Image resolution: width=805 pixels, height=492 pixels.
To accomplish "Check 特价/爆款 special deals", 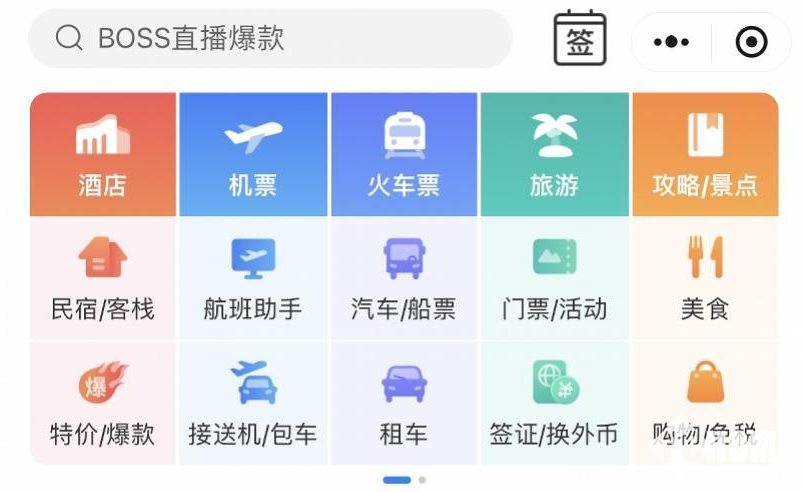I will pos(103,404).
